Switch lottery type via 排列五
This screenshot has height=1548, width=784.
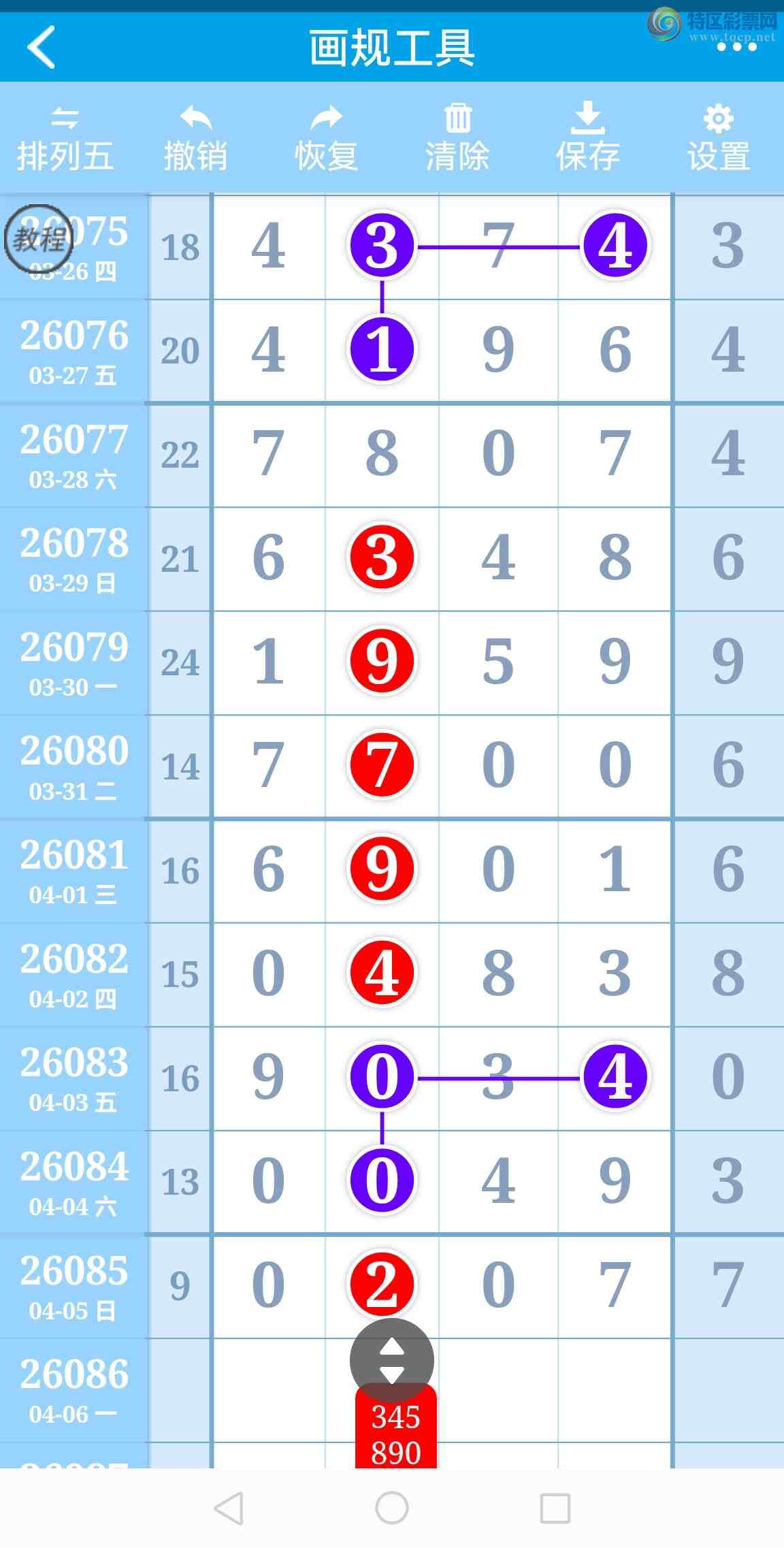click(x=65, y=139)
